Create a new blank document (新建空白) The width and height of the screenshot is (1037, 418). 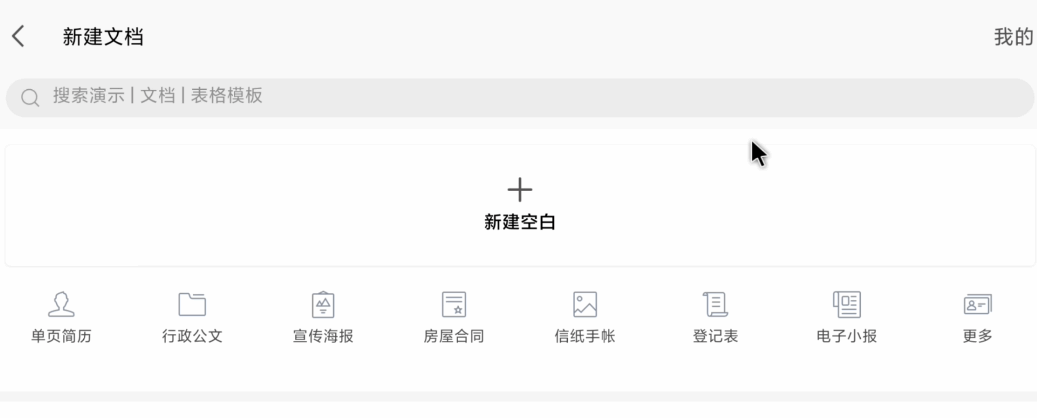[519, 205]
